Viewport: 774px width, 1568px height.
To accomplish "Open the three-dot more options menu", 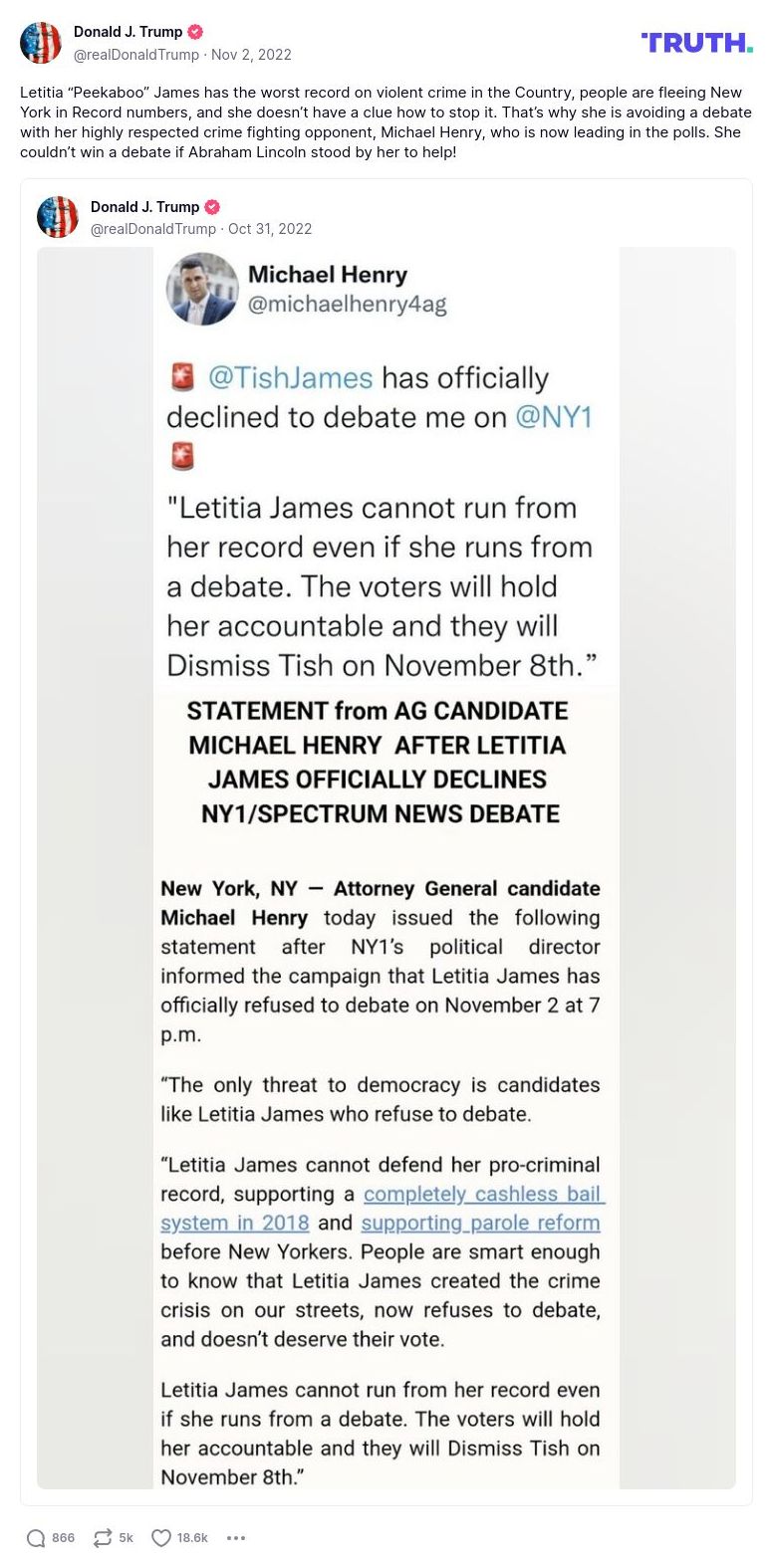I will point(236,1538).
